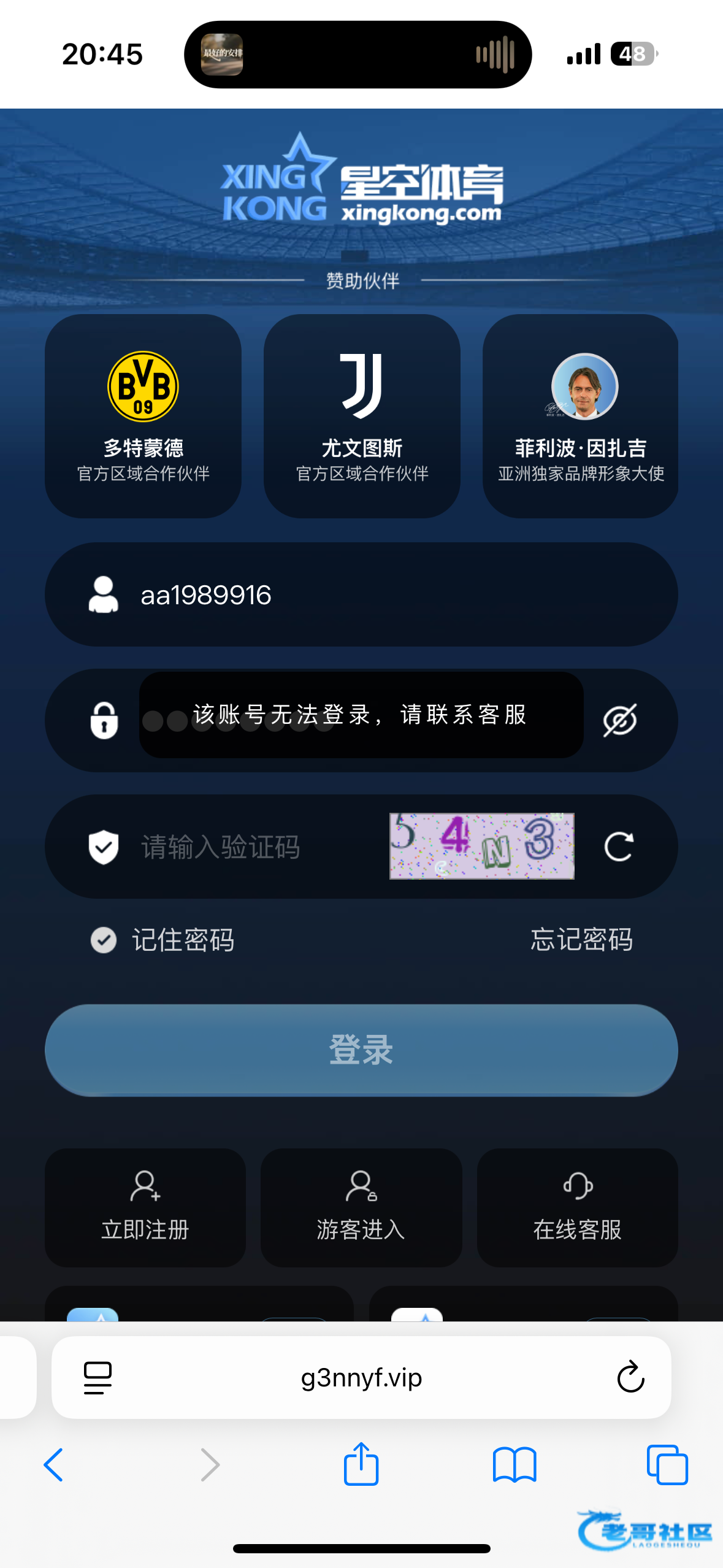The height and width of the screenshot is (1568, 723).
Task: Open the Safari share sheet
Action: coord(361,1465)
